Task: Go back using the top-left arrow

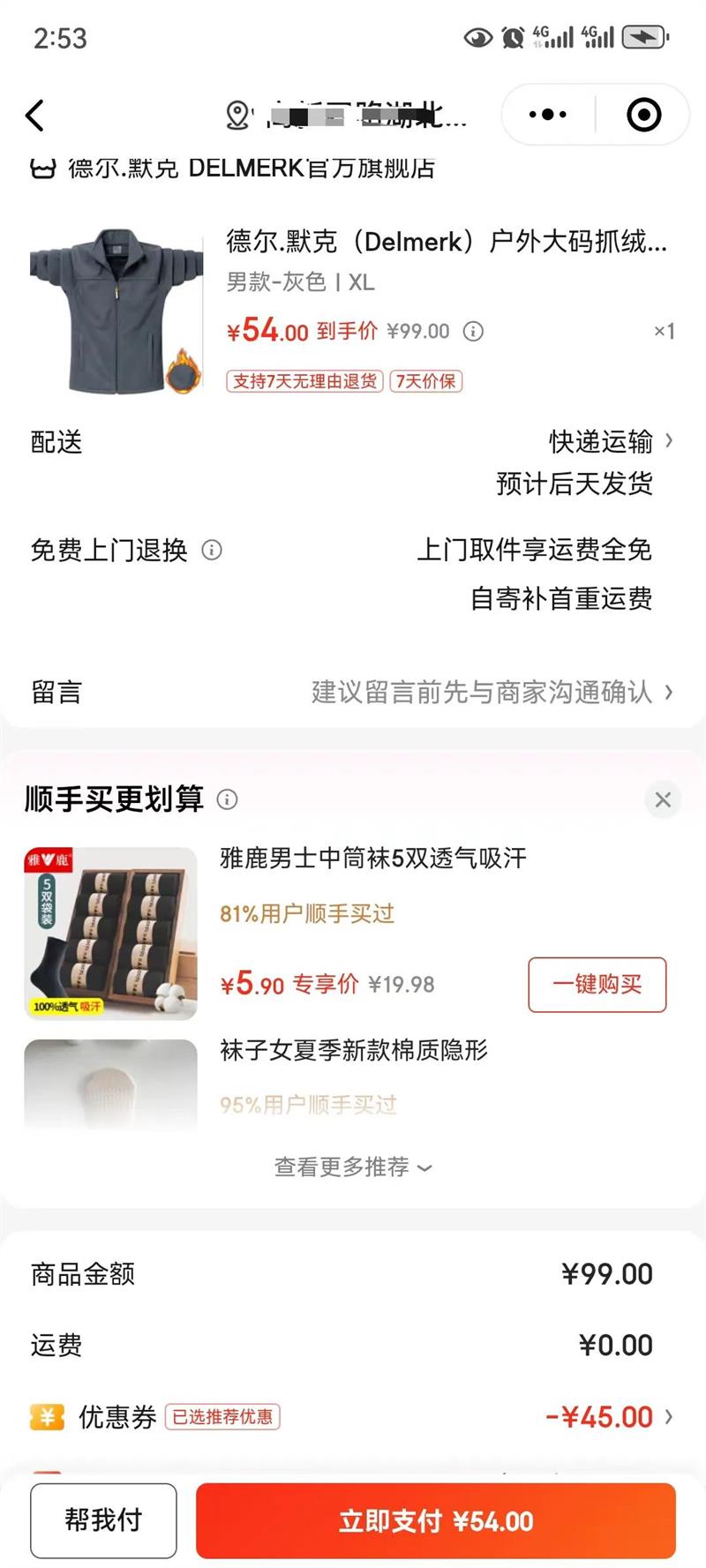Action: click(34, 116)
